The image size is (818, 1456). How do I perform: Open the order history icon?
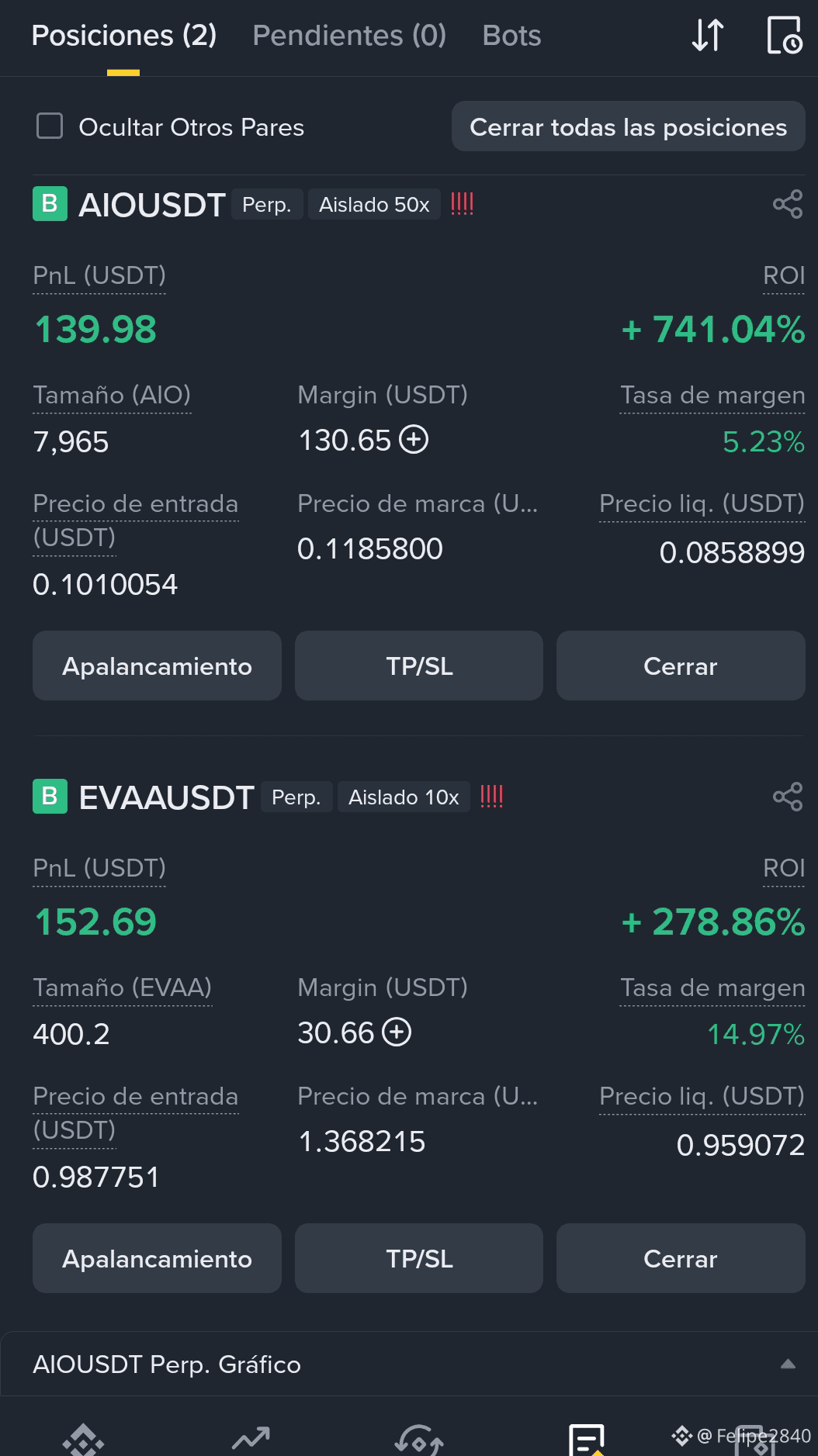[x=784, y=36]
